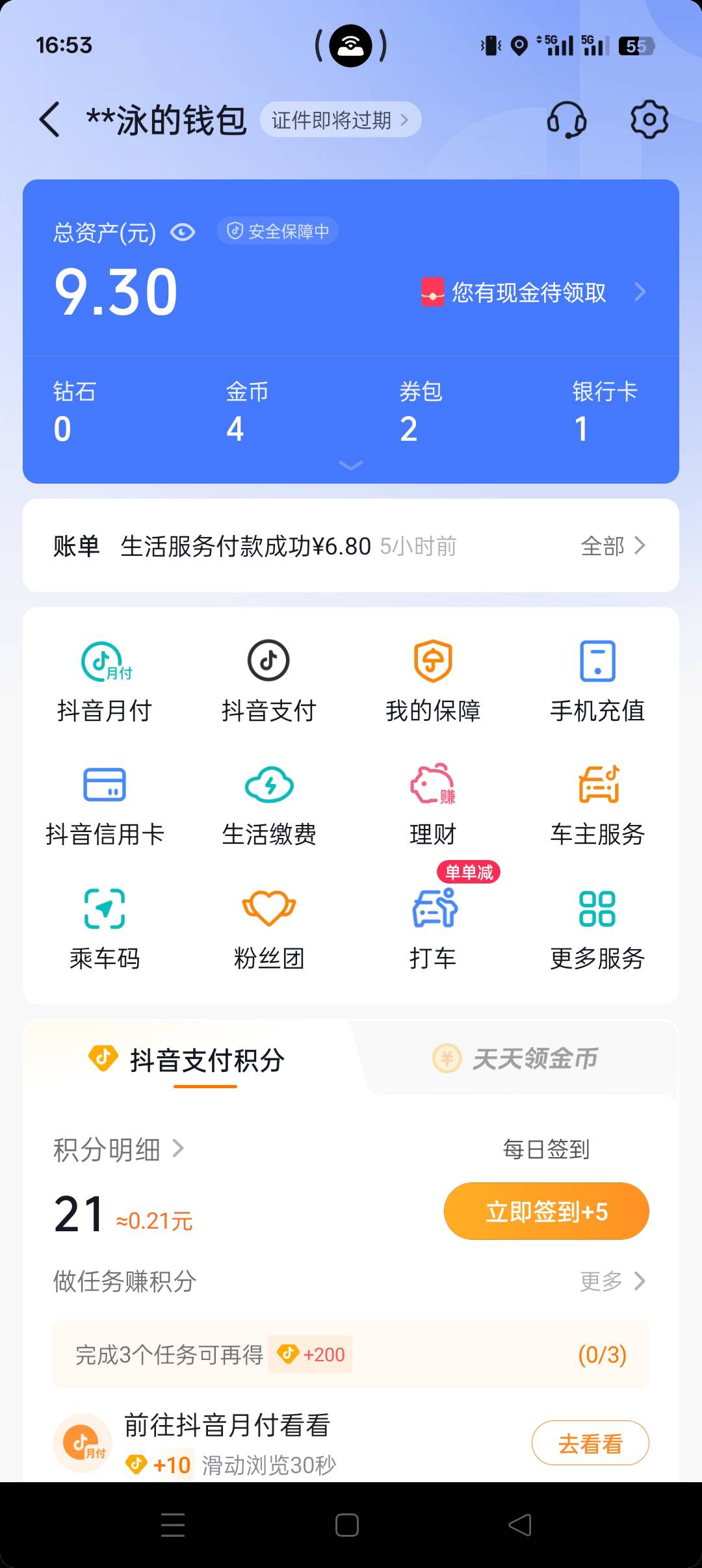Screen dimensions: 702x1568
Task: Tap 立即签到+5 check-in button
Action: click(547, 1211)
